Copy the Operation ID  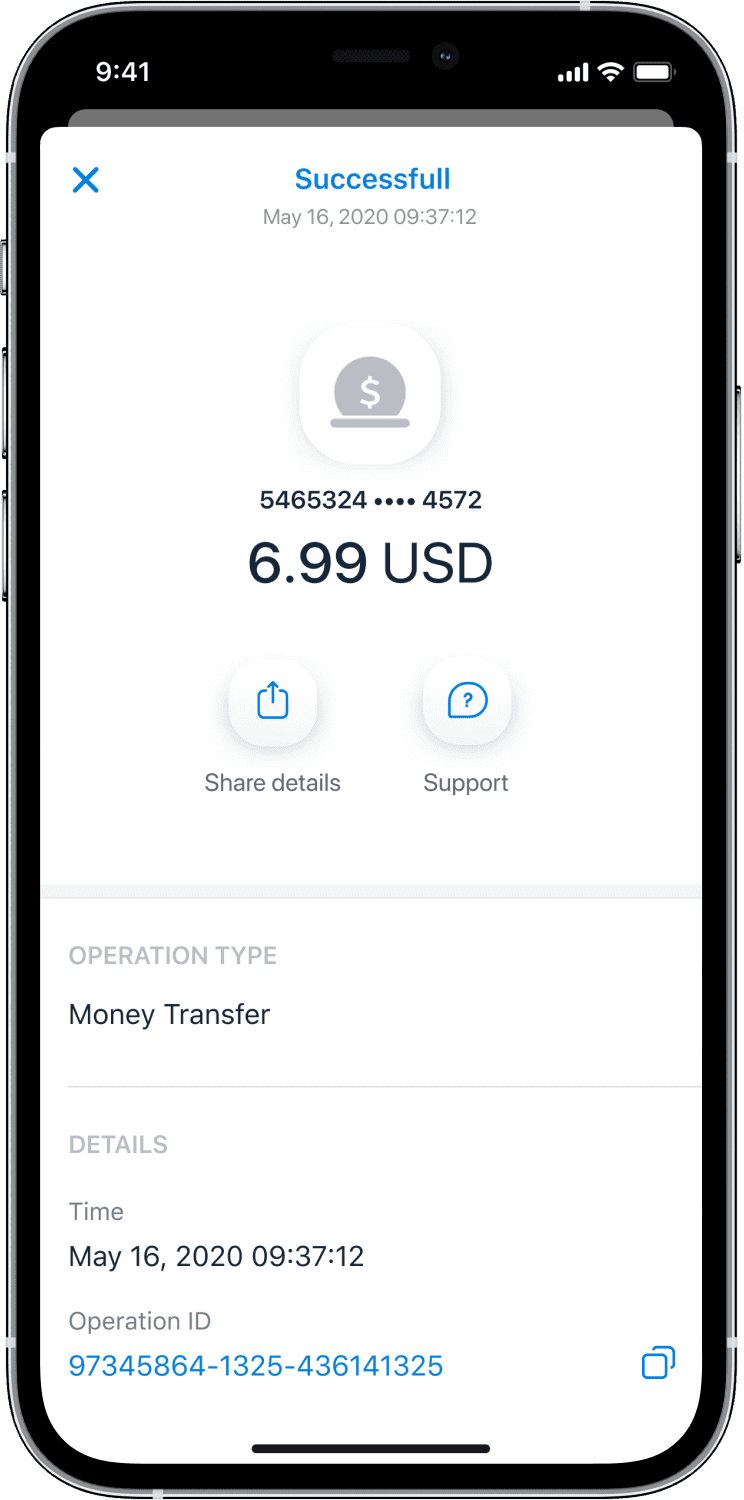click(658, 1364)
